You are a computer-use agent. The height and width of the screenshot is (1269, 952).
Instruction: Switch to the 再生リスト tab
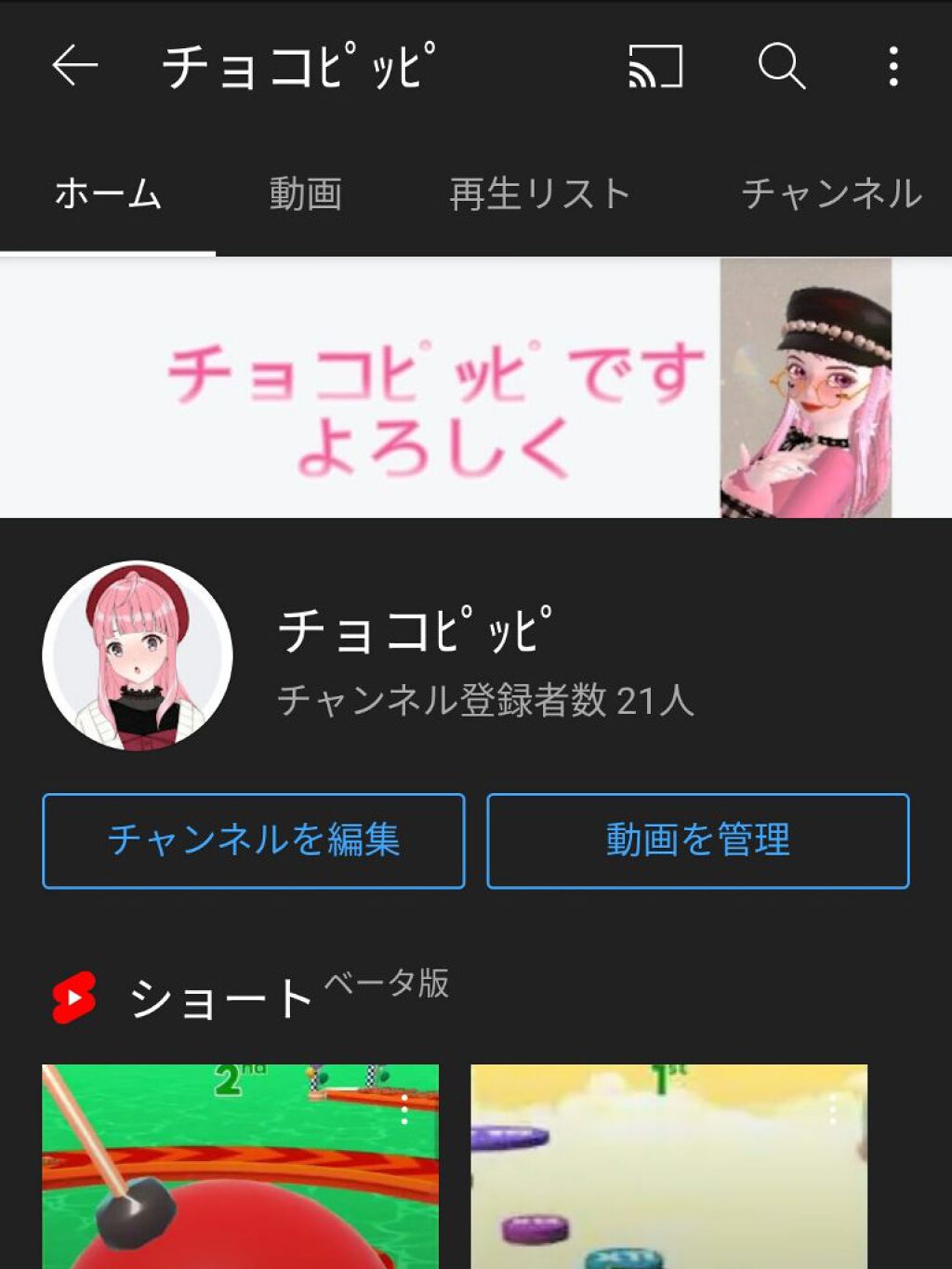tap(540, 194)
